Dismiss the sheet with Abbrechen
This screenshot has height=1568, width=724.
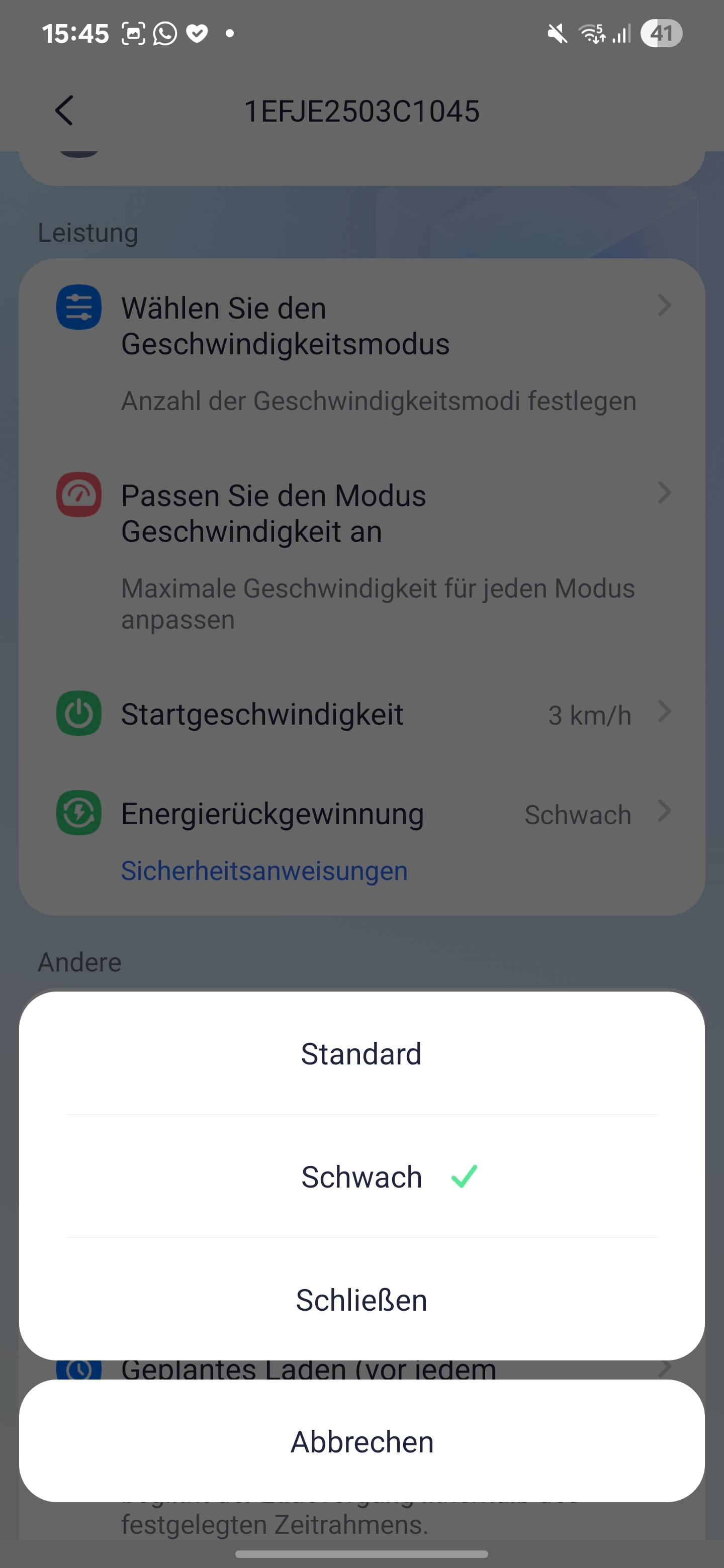(361, 1441)
